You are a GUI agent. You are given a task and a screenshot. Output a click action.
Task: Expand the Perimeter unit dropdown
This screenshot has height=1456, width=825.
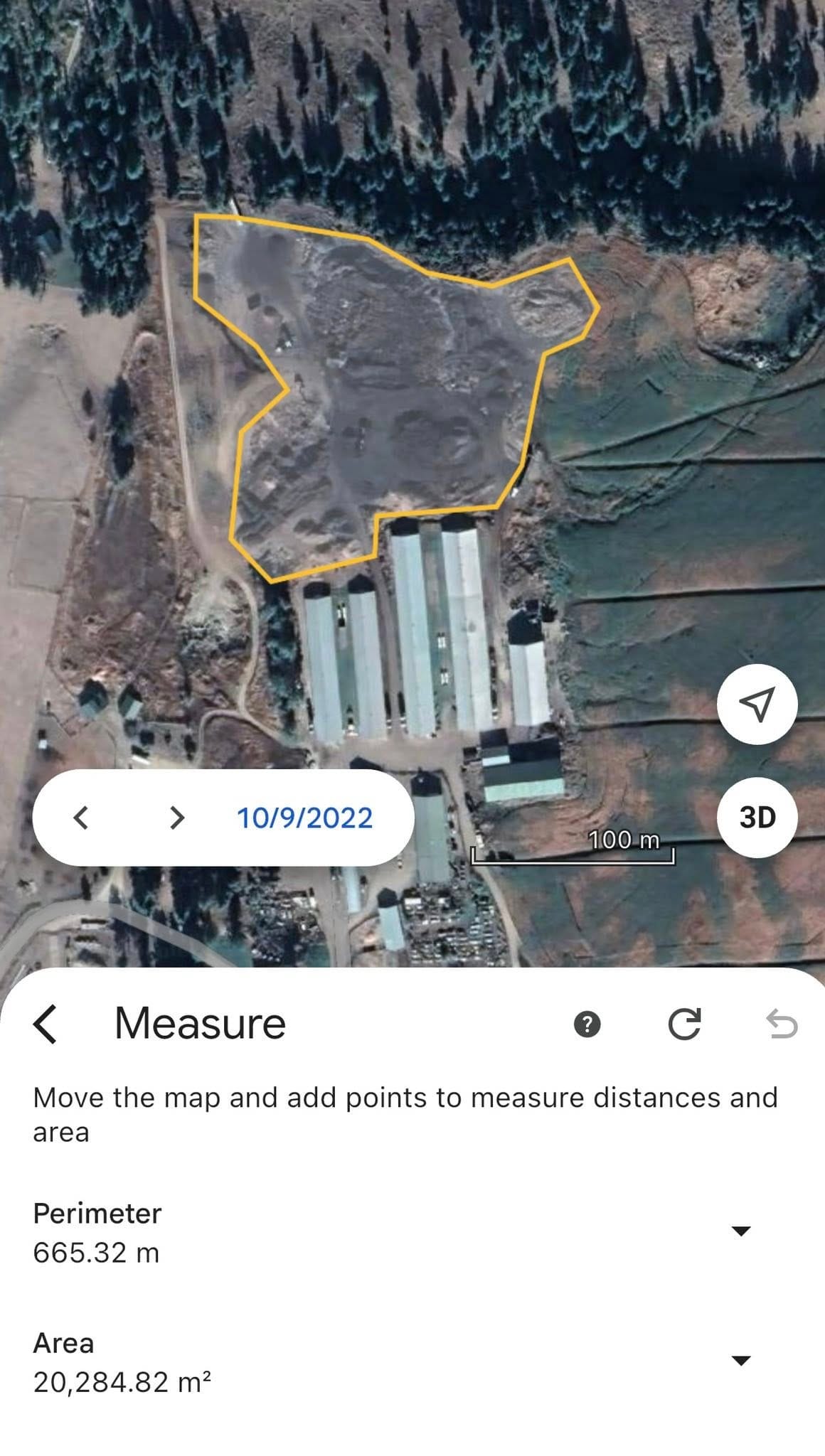pyautogui.click(x=741, y=1231)
